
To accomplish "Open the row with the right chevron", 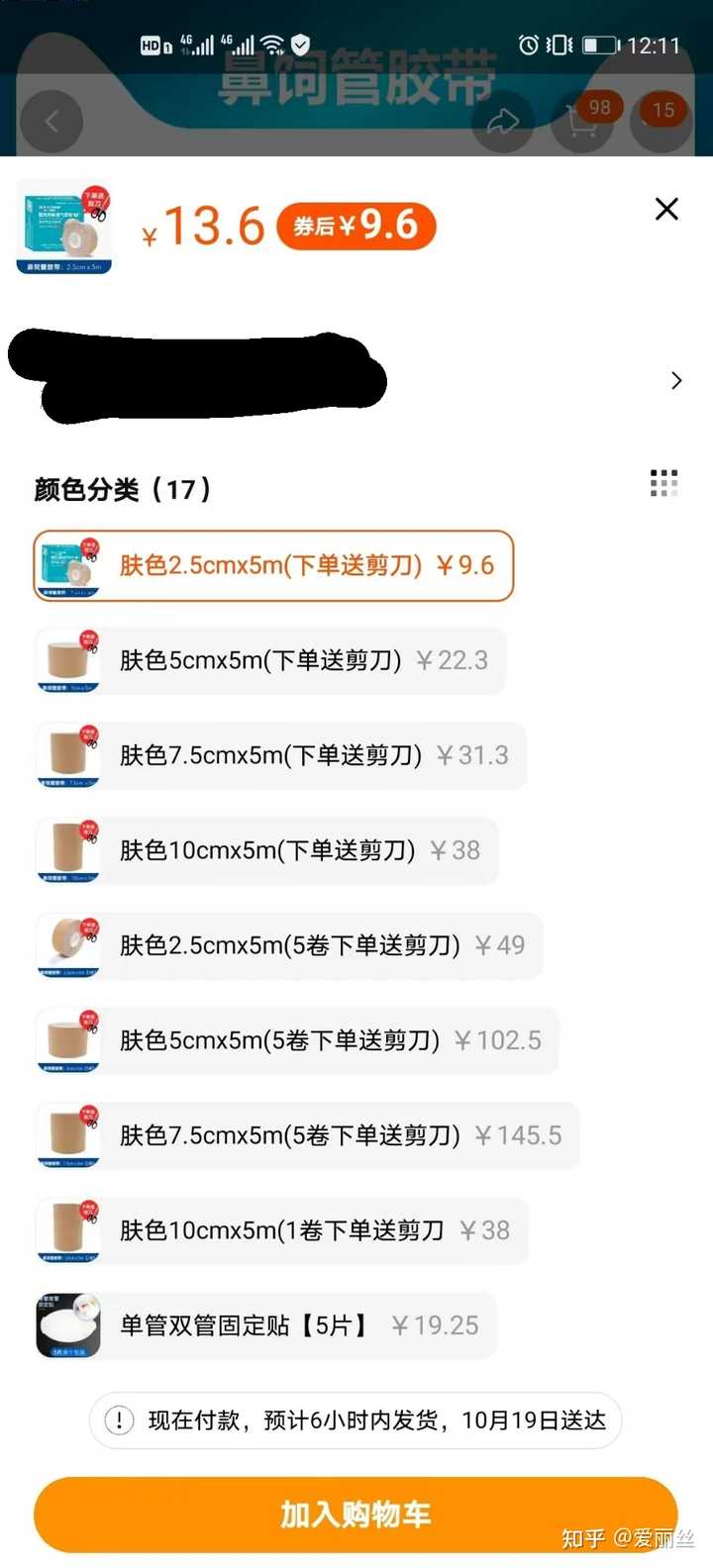I will click(x=676, y=381).
